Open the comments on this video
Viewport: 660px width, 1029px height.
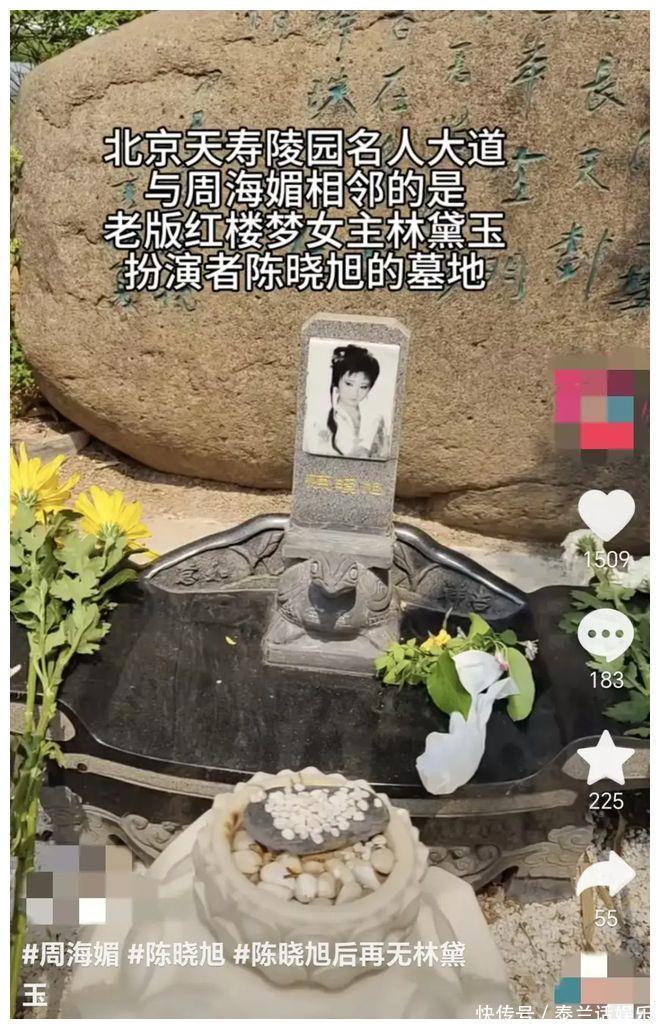coord(606,635)
